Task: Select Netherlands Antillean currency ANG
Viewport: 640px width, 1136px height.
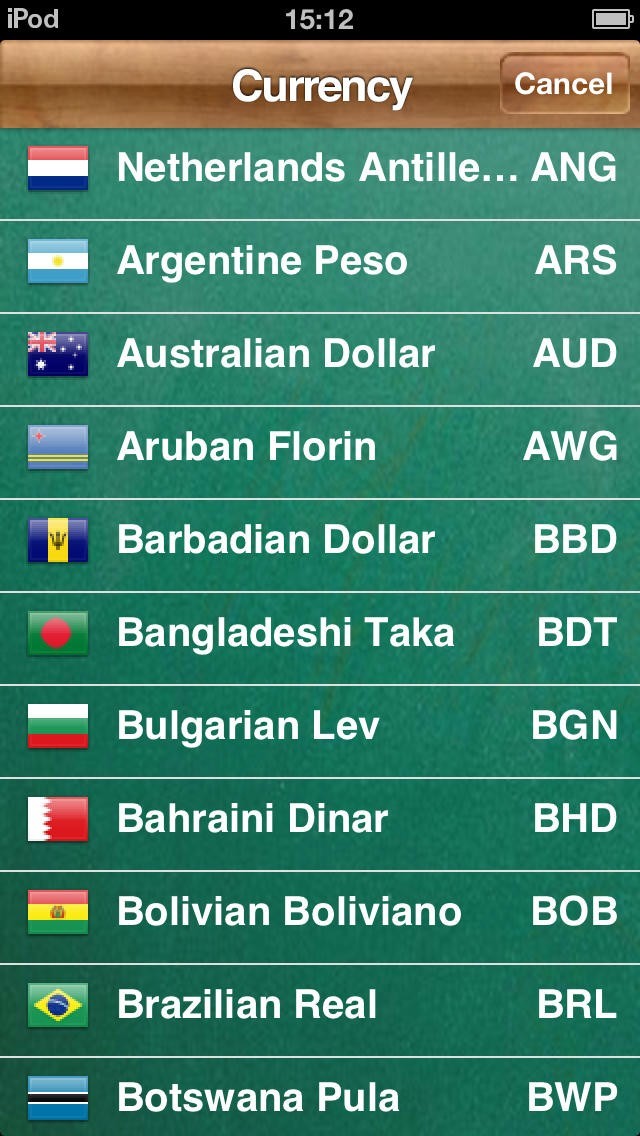Action: pos(320,168)
